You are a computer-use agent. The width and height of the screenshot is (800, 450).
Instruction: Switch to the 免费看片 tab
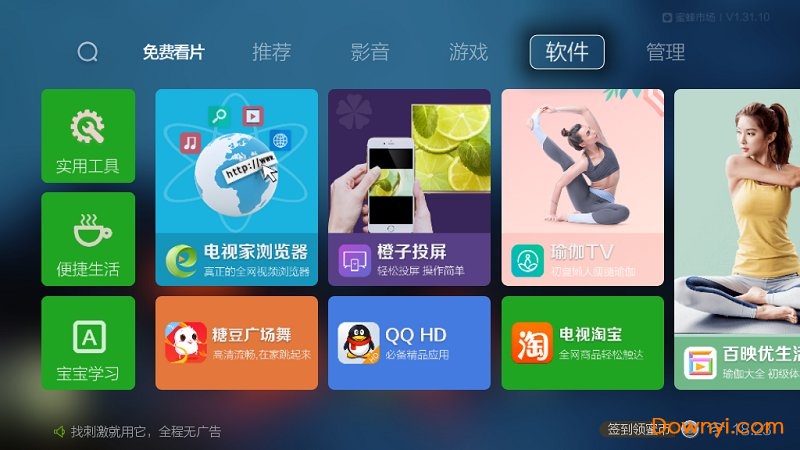tap(173, 53)
